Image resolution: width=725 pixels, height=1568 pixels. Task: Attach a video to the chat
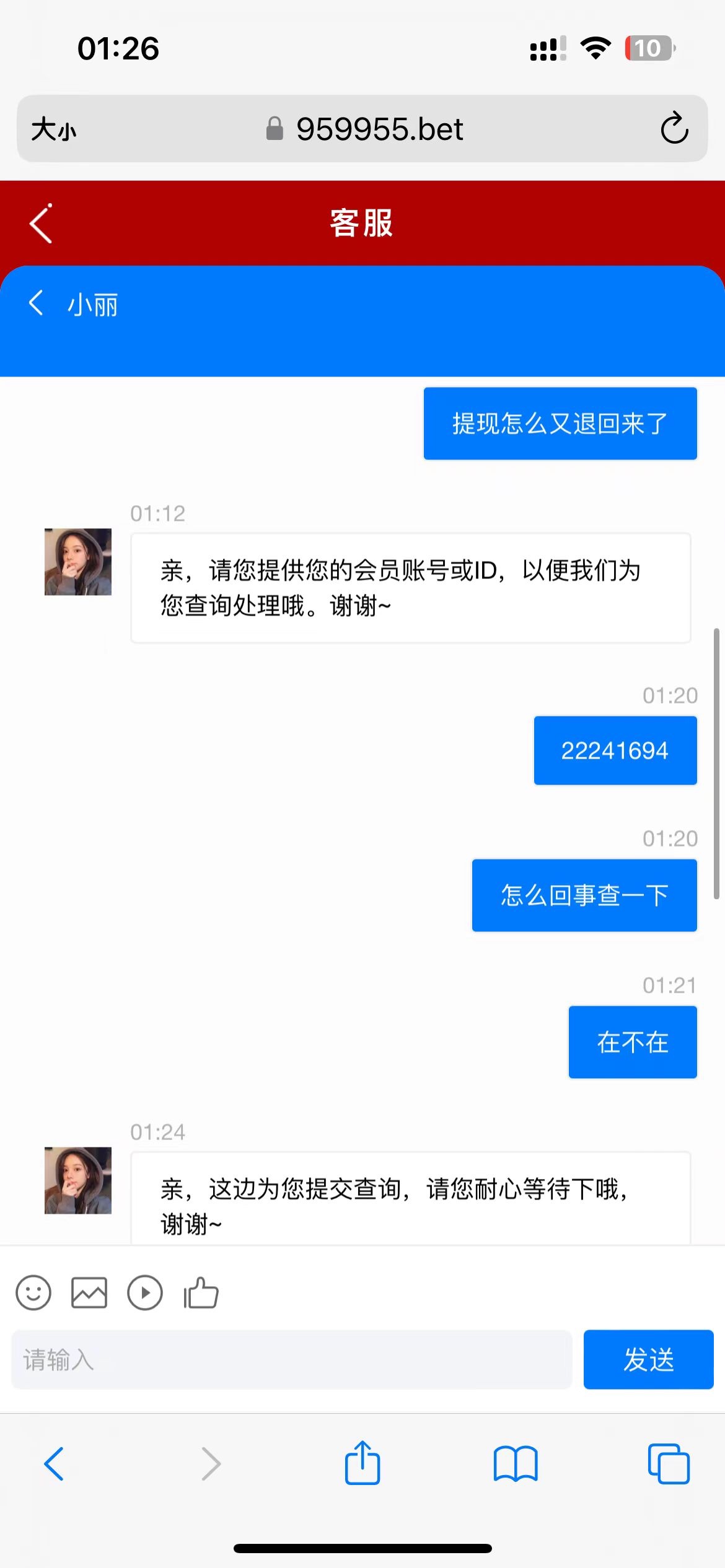145,1293
